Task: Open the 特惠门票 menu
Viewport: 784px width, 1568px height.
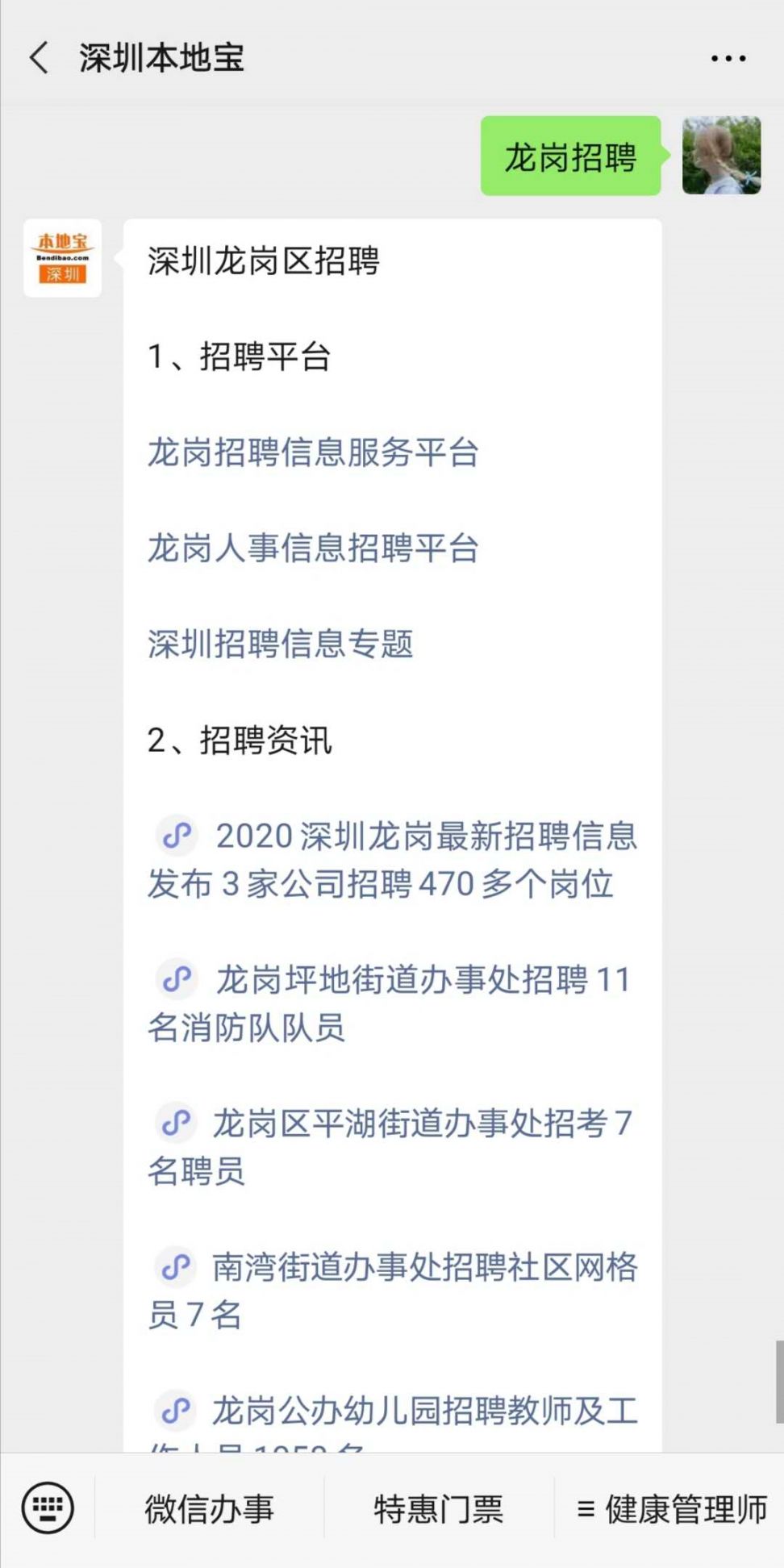Action: click(439, 1509)
